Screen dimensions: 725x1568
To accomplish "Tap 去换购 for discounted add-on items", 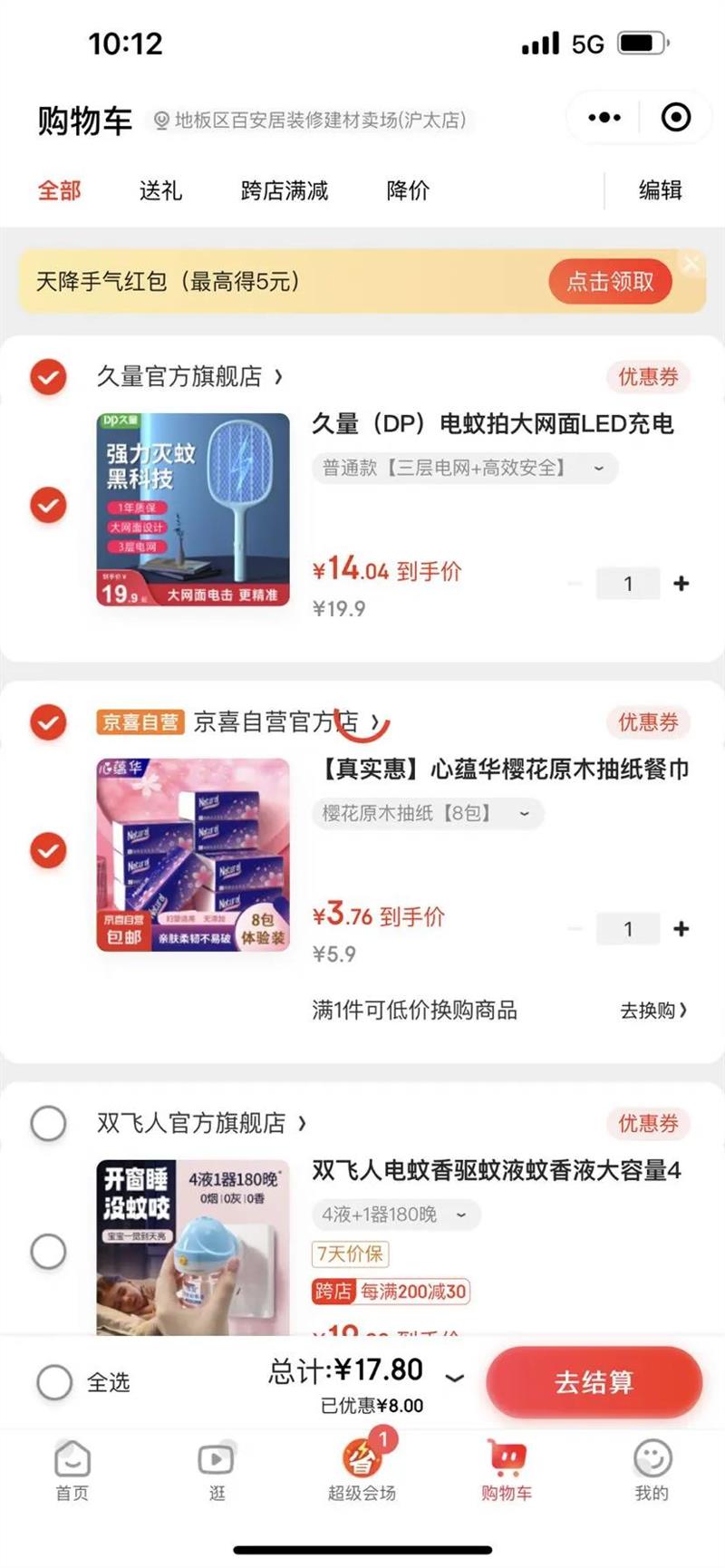I will pyautogui.click(x=652, y=1010).
